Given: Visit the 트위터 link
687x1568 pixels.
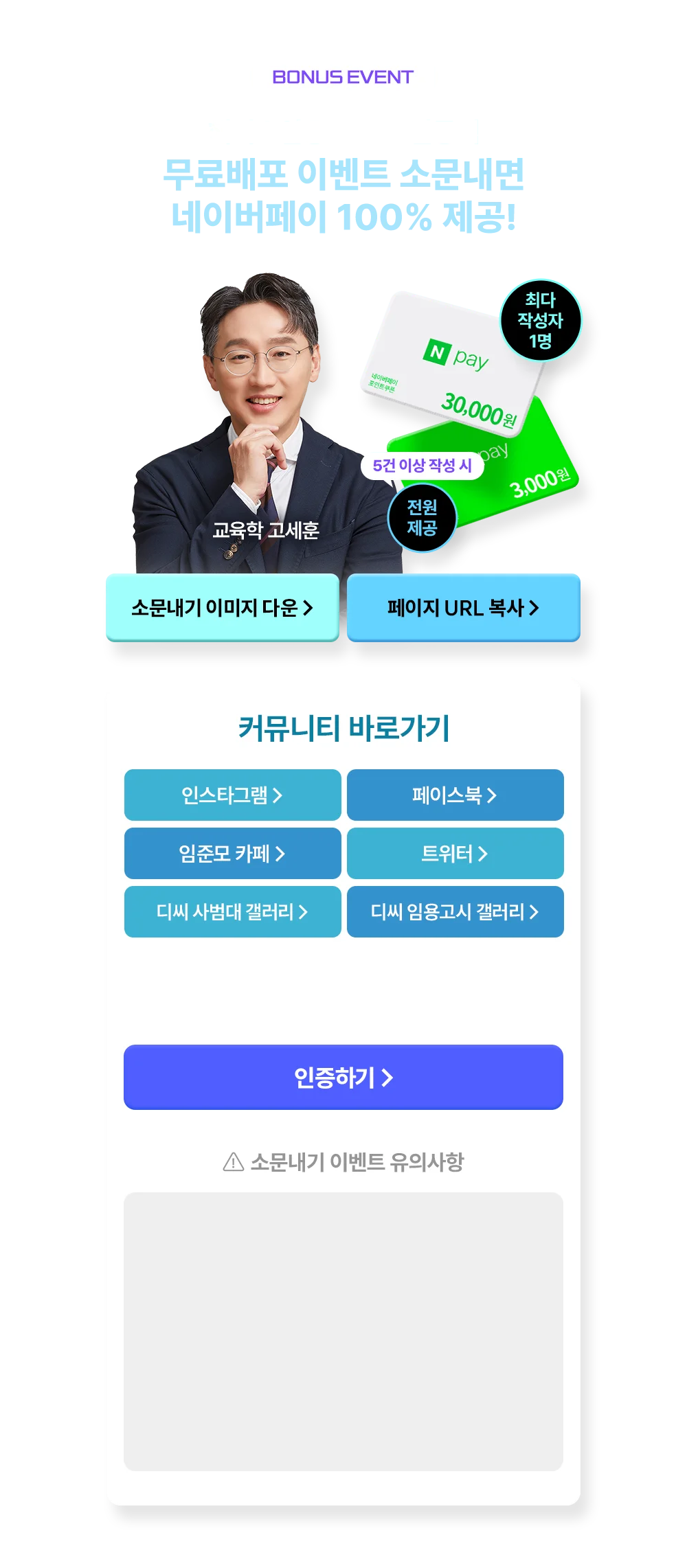Looking at the screenshot, I should coord(455,853).
